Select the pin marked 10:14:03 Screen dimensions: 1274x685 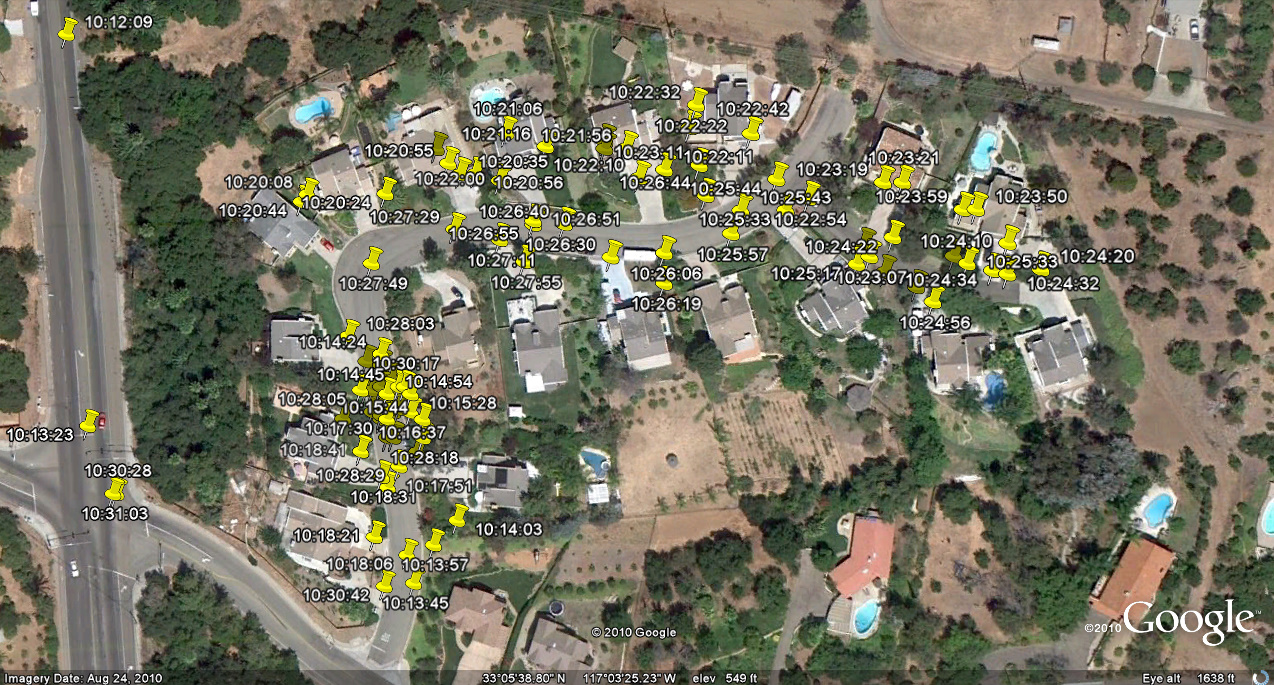[458, 515]
